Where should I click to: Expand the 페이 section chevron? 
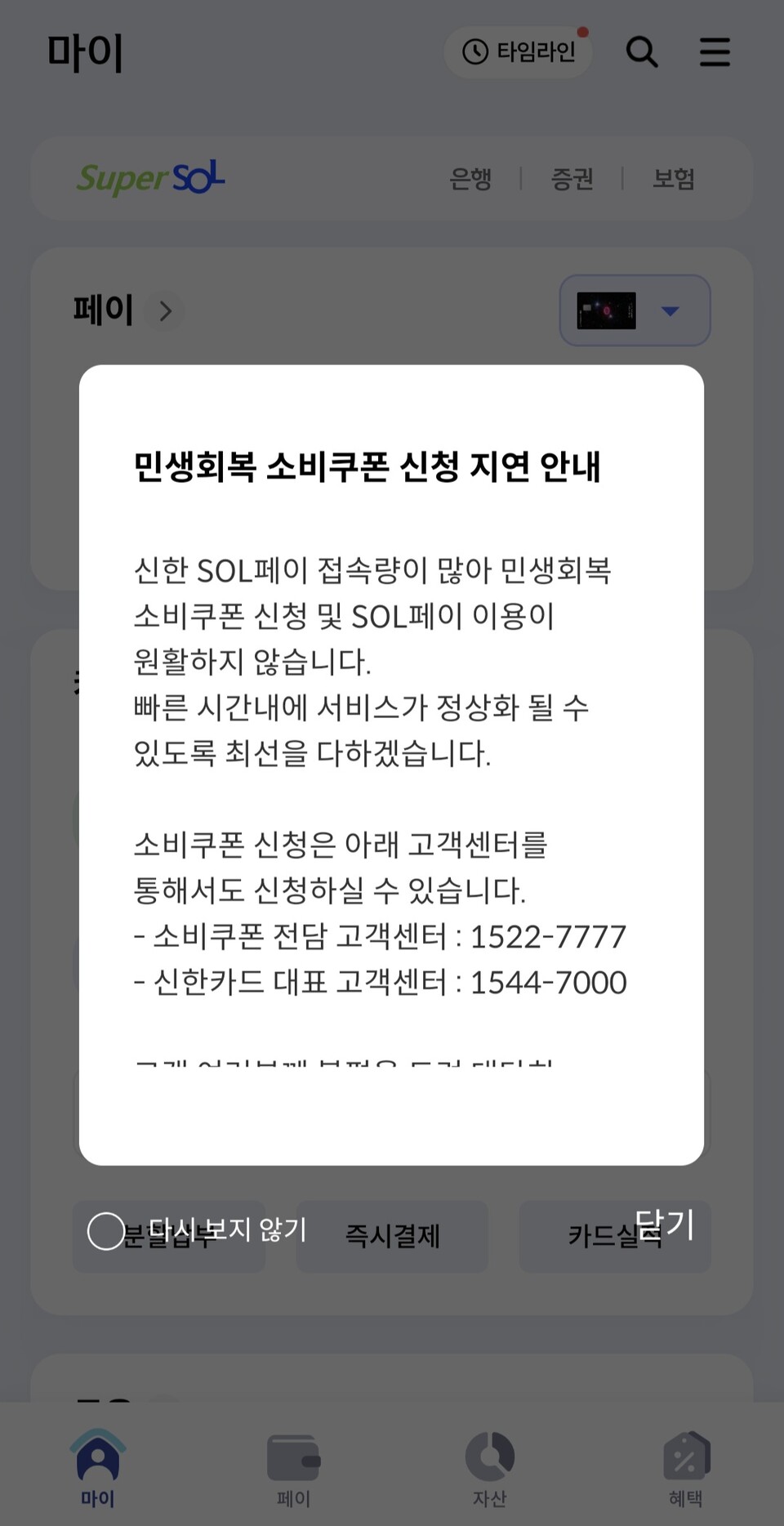point(166,311)
